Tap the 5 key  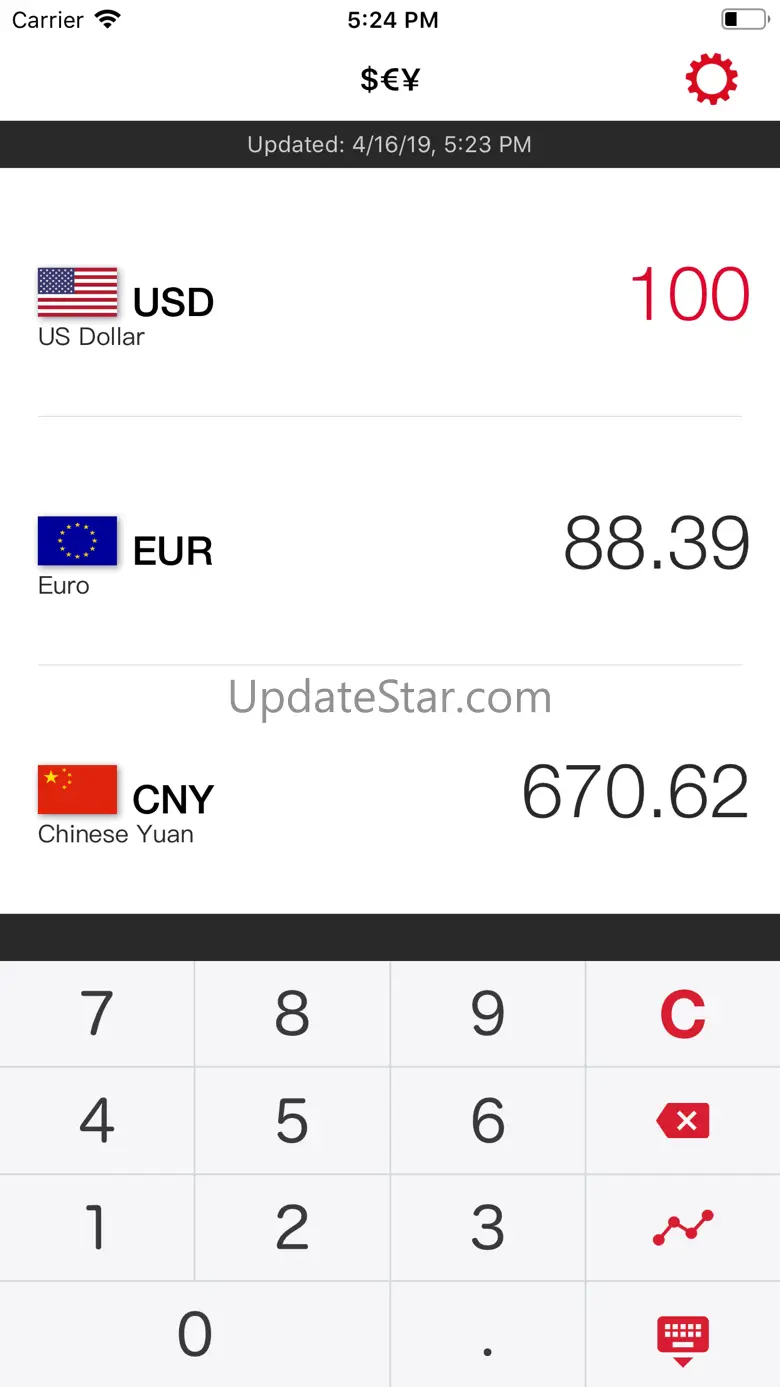coord(292,1121)
